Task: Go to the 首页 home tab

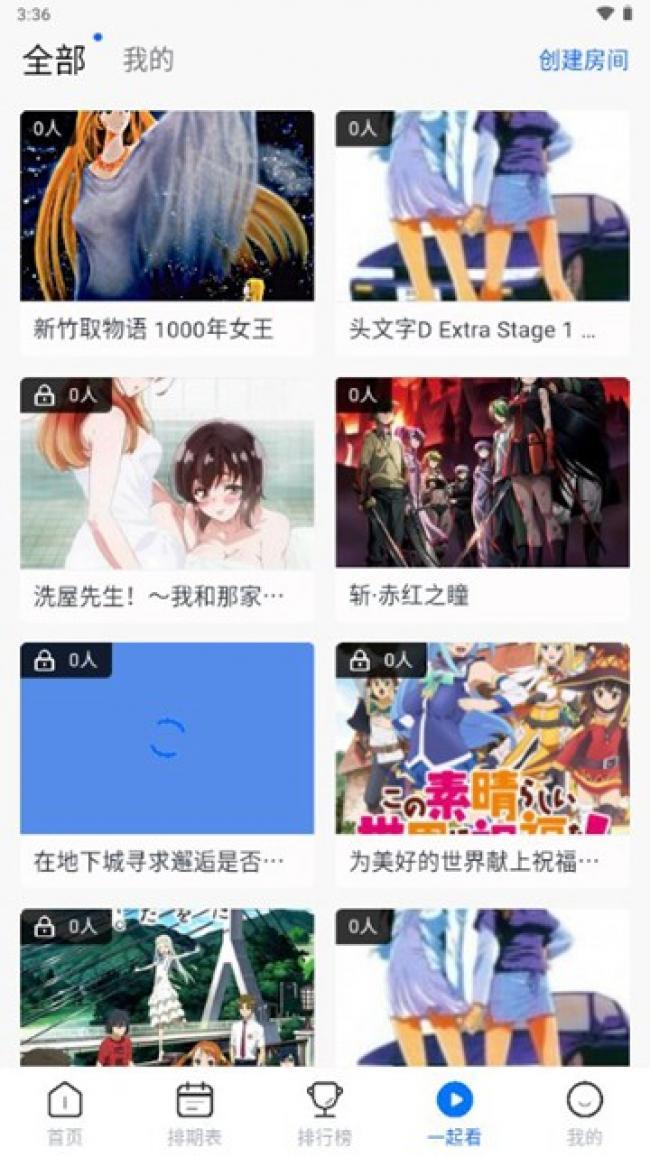Action: tap(65, 1113)
